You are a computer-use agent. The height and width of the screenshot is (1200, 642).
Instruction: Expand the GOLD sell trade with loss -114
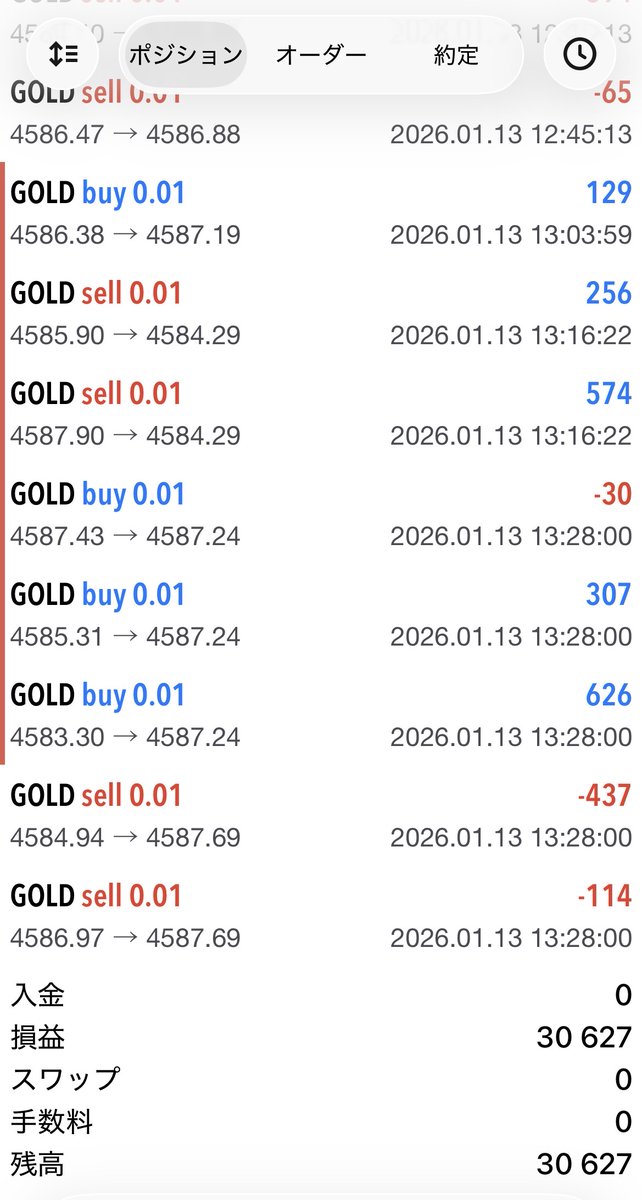321,917
